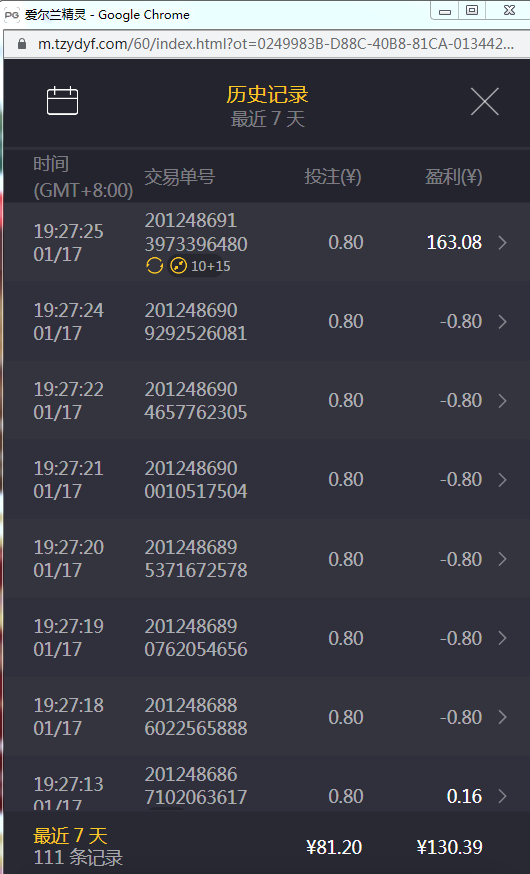Screen dimensions: 530x874
Task: Open the 19:27:22 bet record
Action: (266, 400)
